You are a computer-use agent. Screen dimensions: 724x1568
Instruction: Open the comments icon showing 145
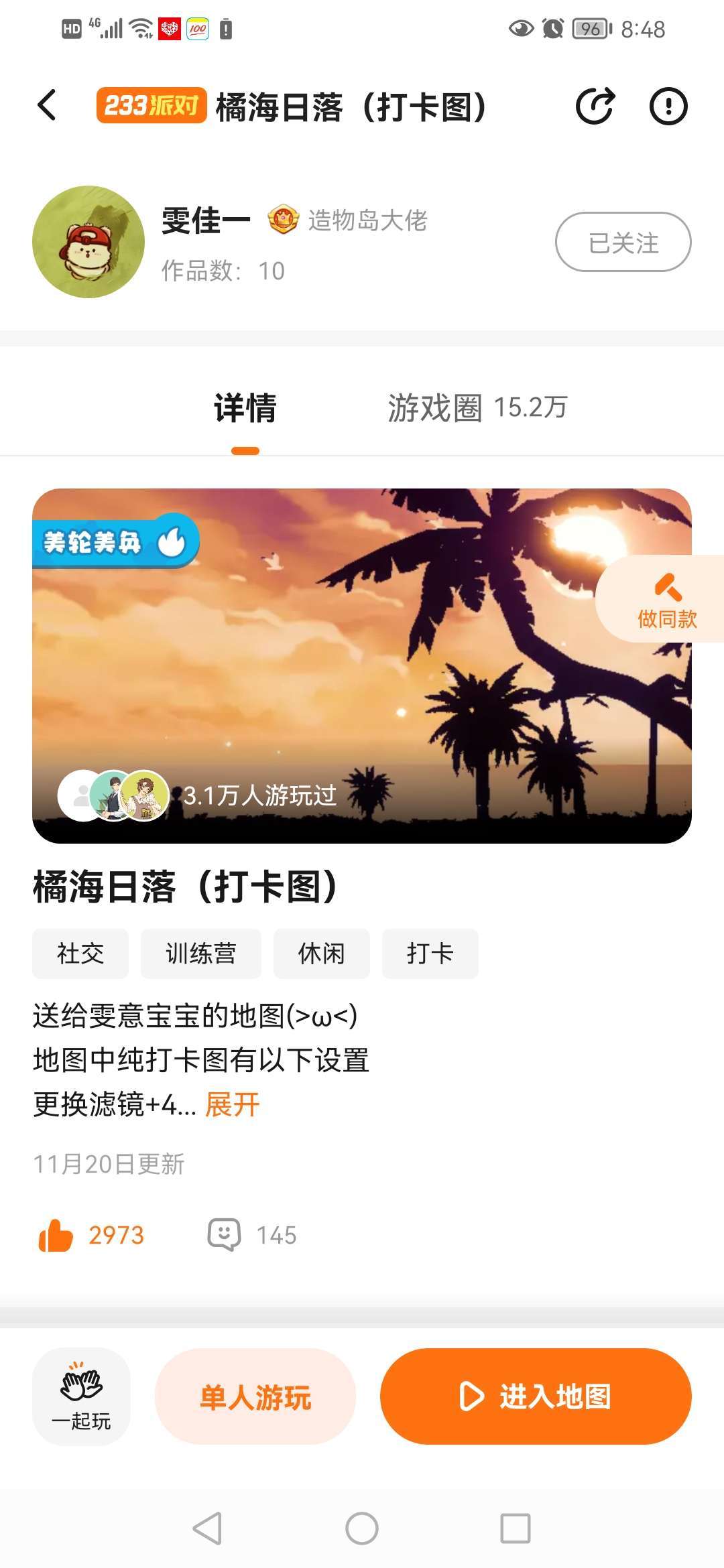tap(225, 1234)
